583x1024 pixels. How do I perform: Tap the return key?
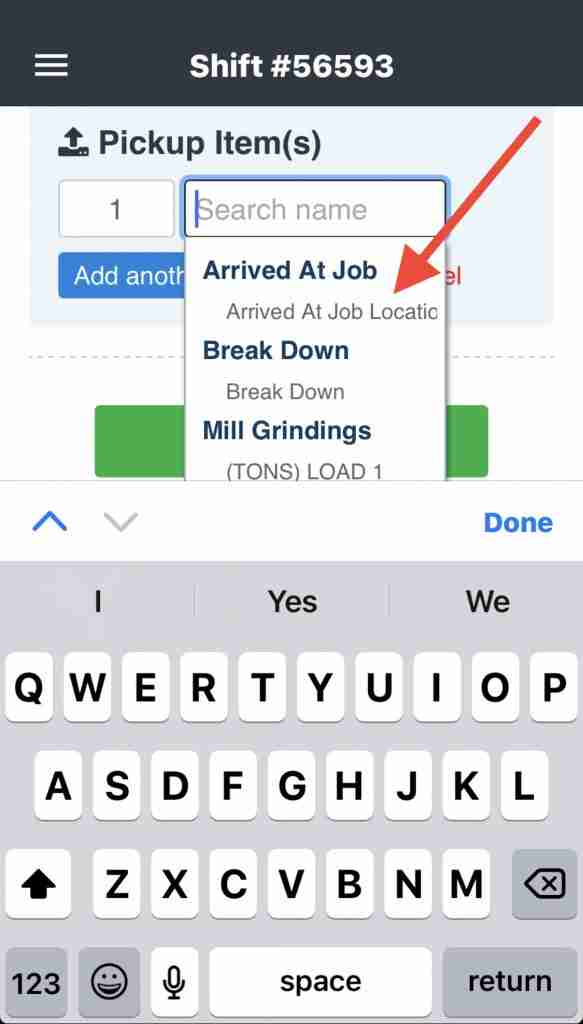[x=509, y=982]
